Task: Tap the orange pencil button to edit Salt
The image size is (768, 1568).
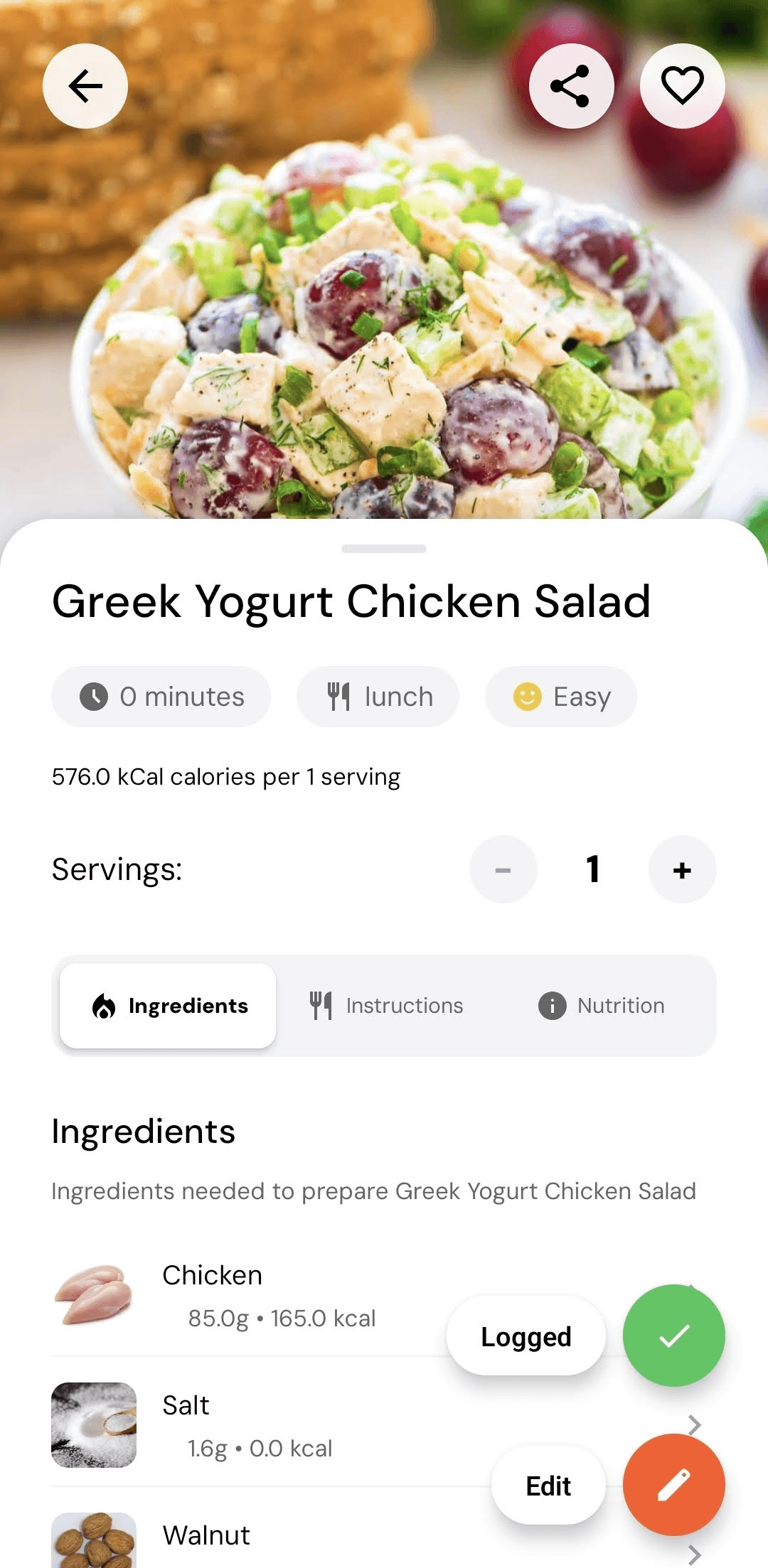Action: (673, 1485)
